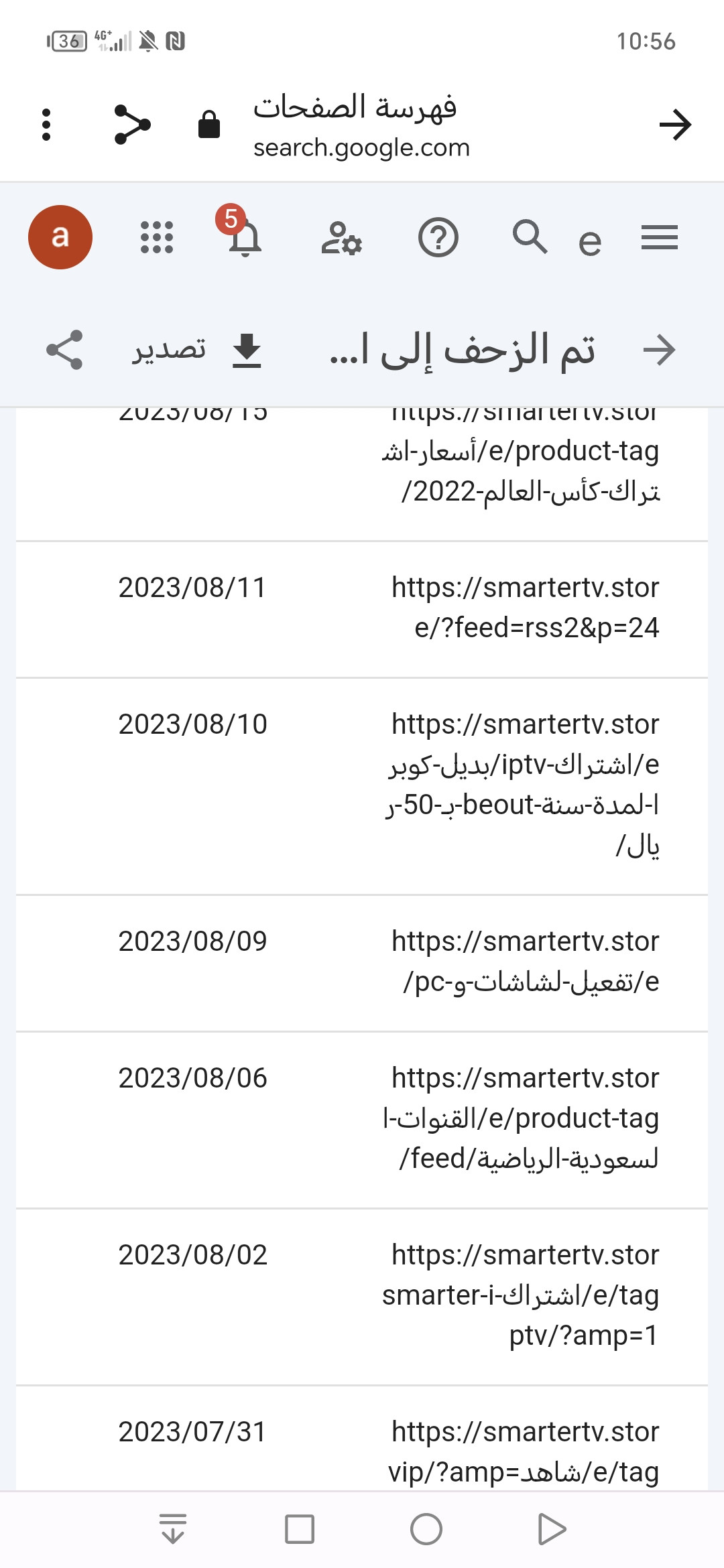Open the notifications bell

click(245, 239)
